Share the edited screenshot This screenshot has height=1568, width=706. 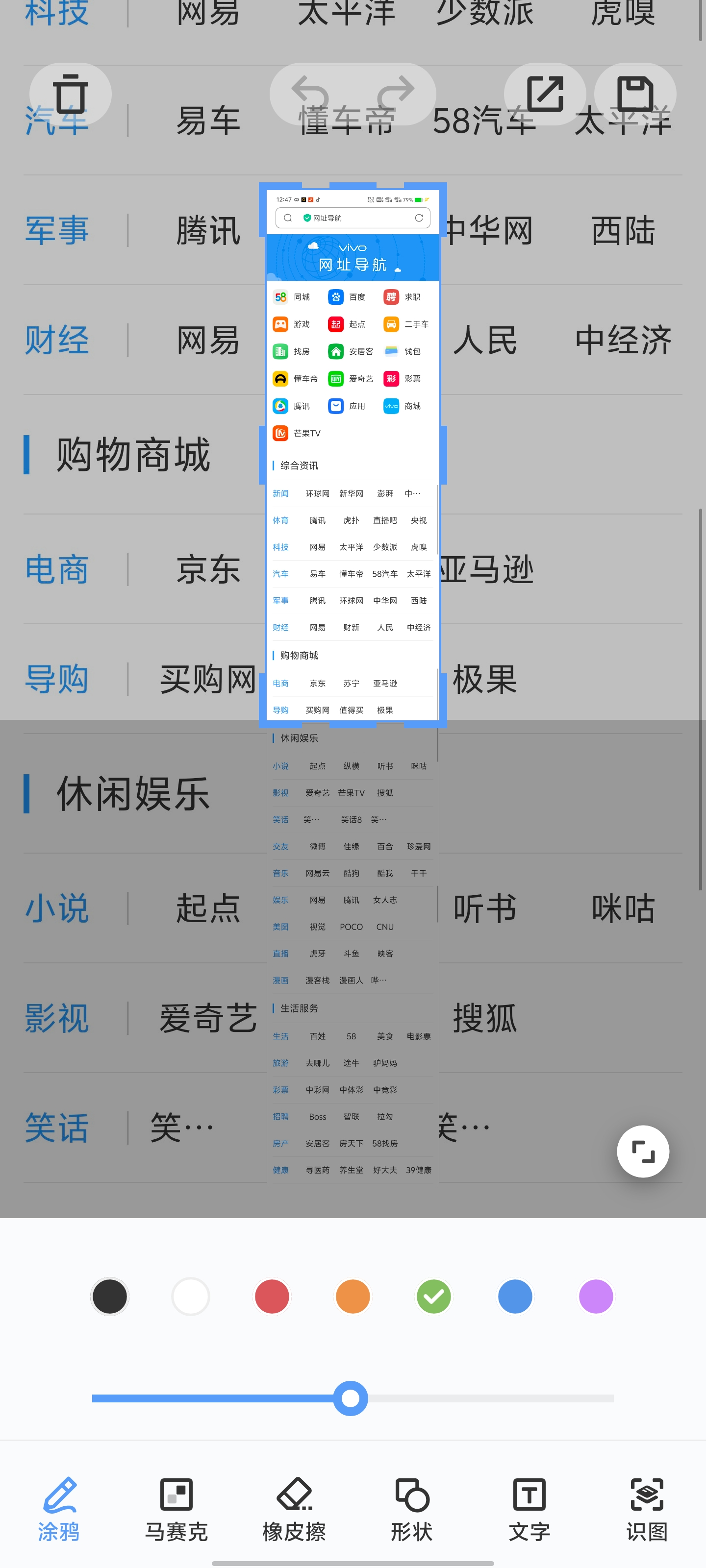tap(545, 95)
